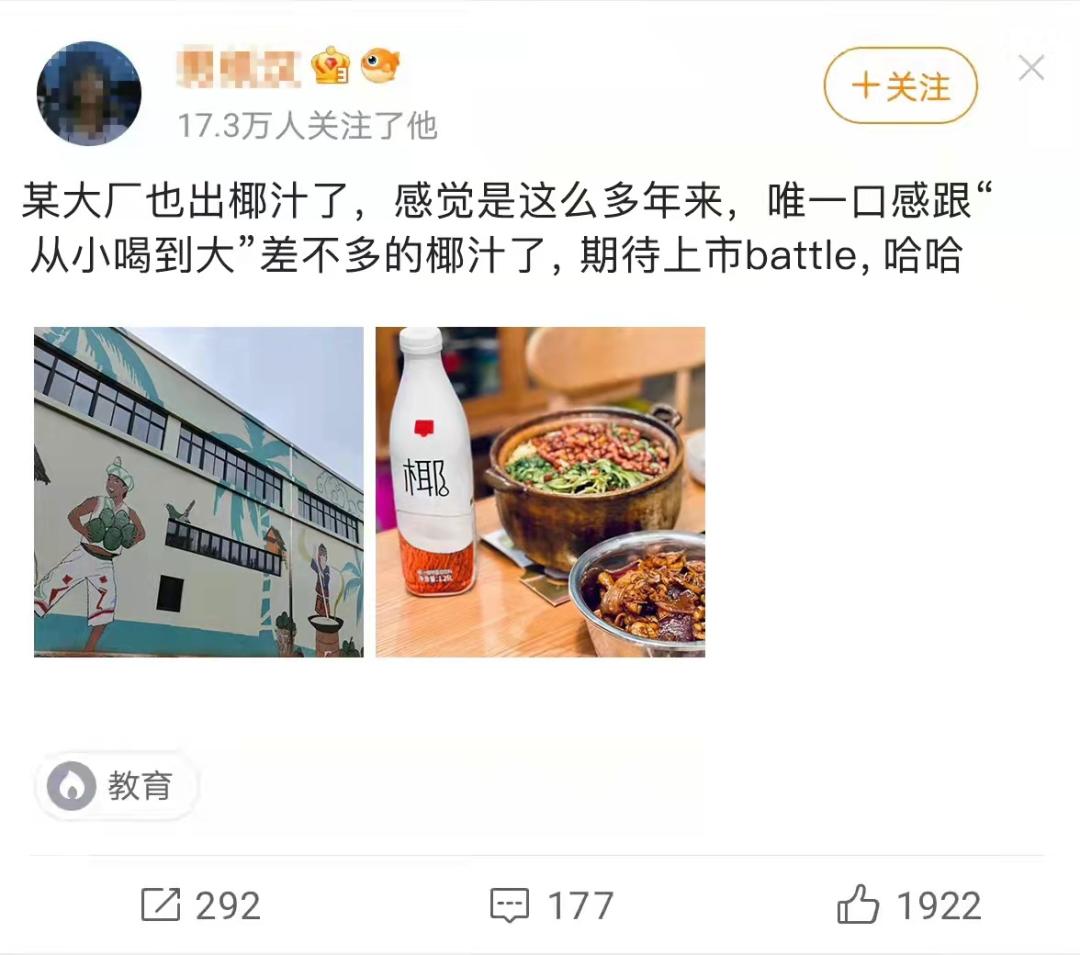This screenshot has height=955, width=1080.
Task: Repost this post (292)
Action: tap(201, 905)
